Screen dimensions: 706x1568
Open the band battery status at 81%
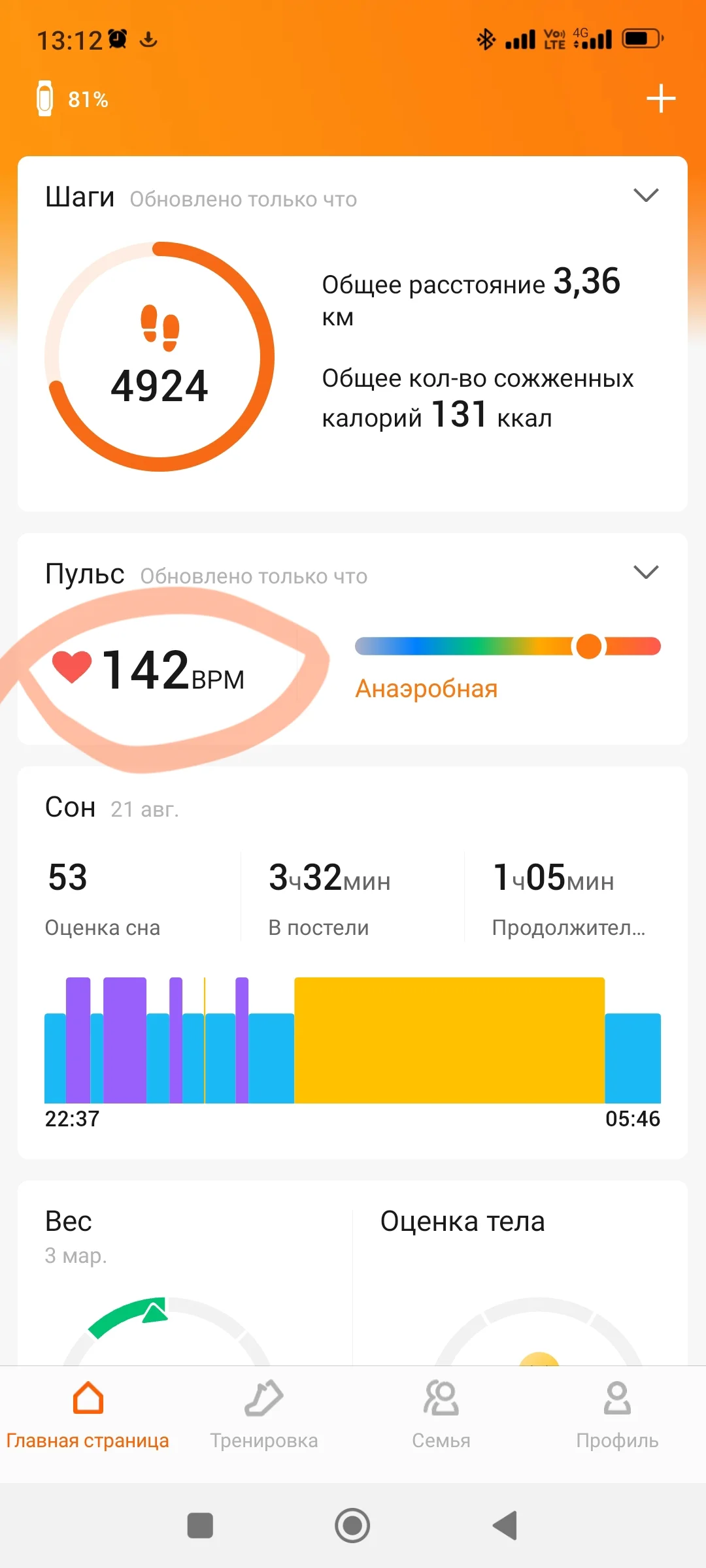tap(72, 99)
